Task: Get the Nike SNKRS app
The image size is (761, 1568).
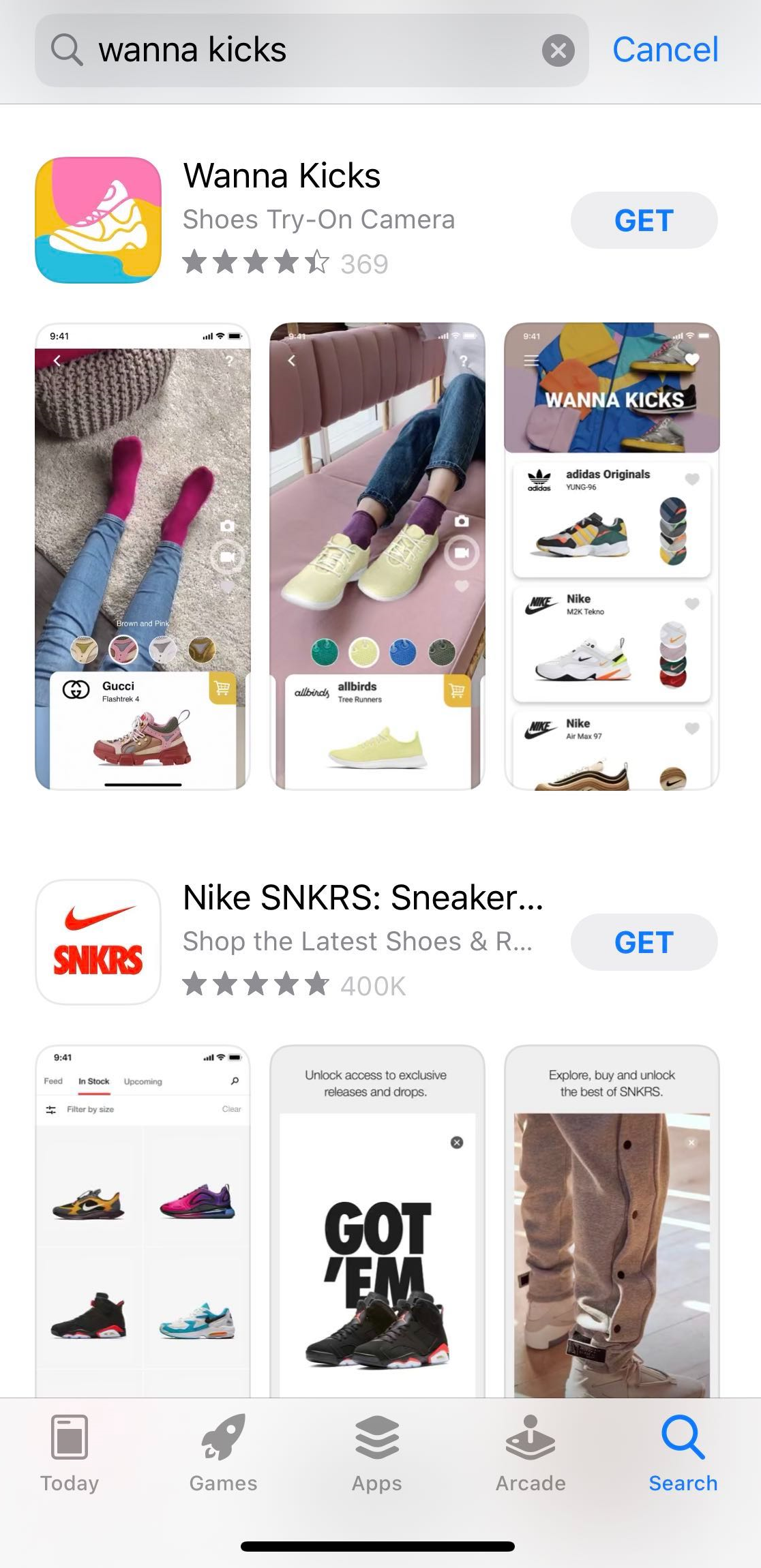Action: click(644, 942)
